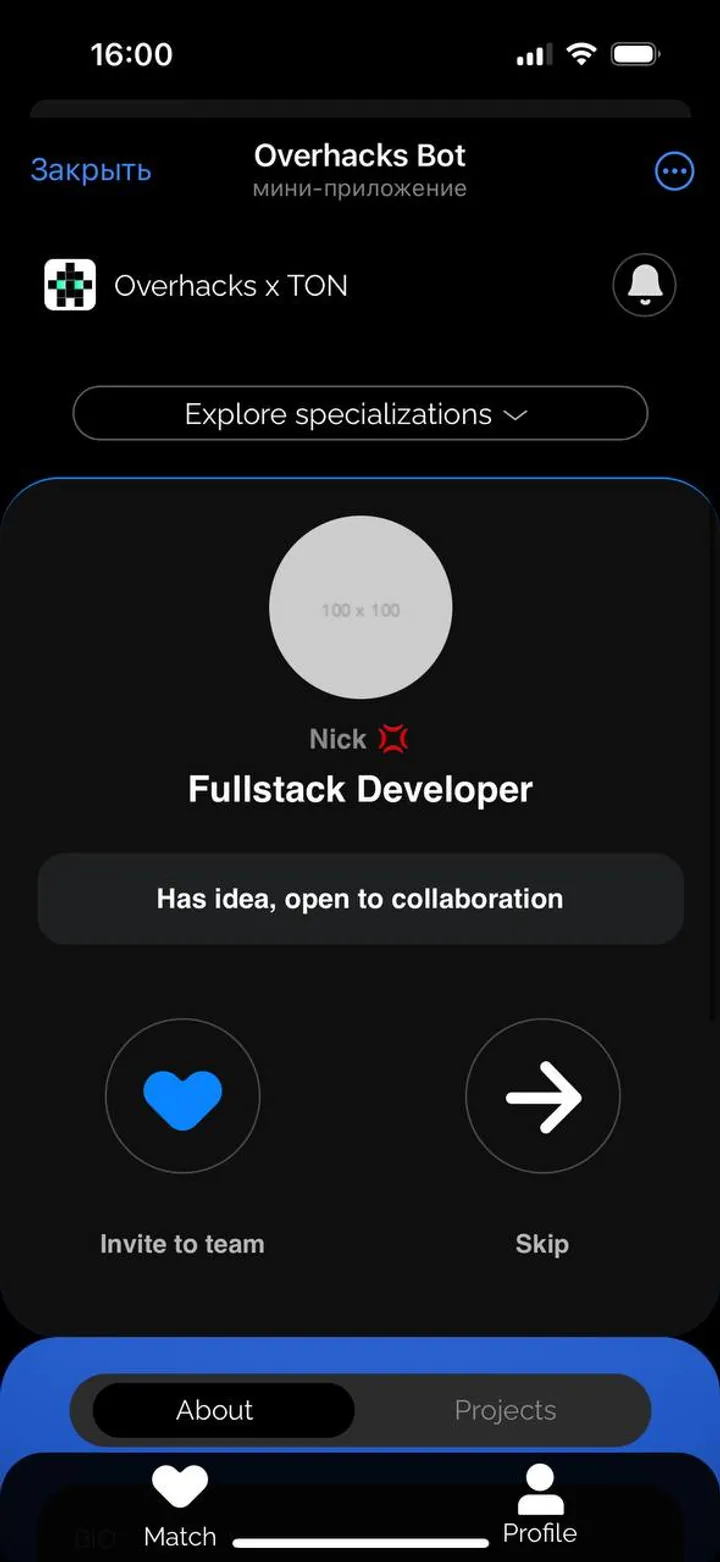Open the Profile section
The image size is (720, 1562).
tap(540, 1503)
